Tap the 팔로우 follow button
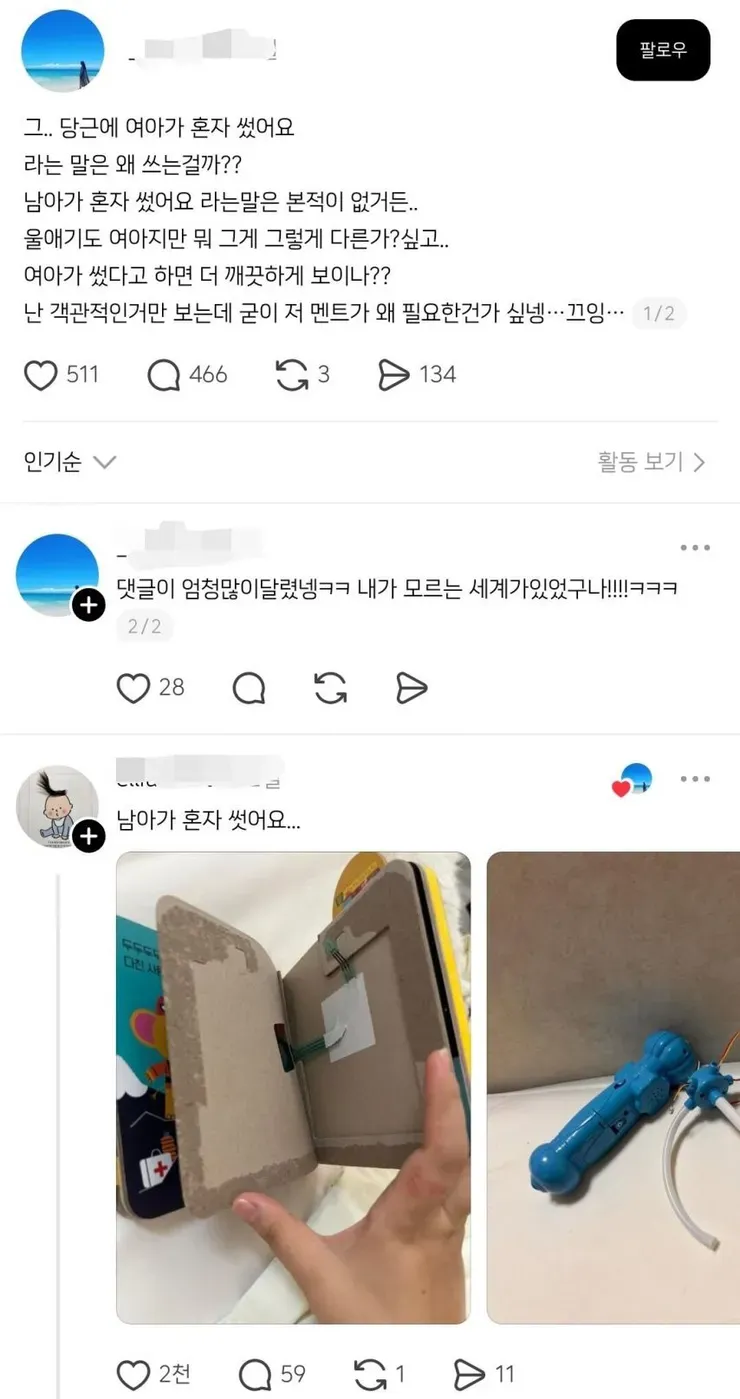The height and width of the screenshot is (1399, 740). [662, 50]
